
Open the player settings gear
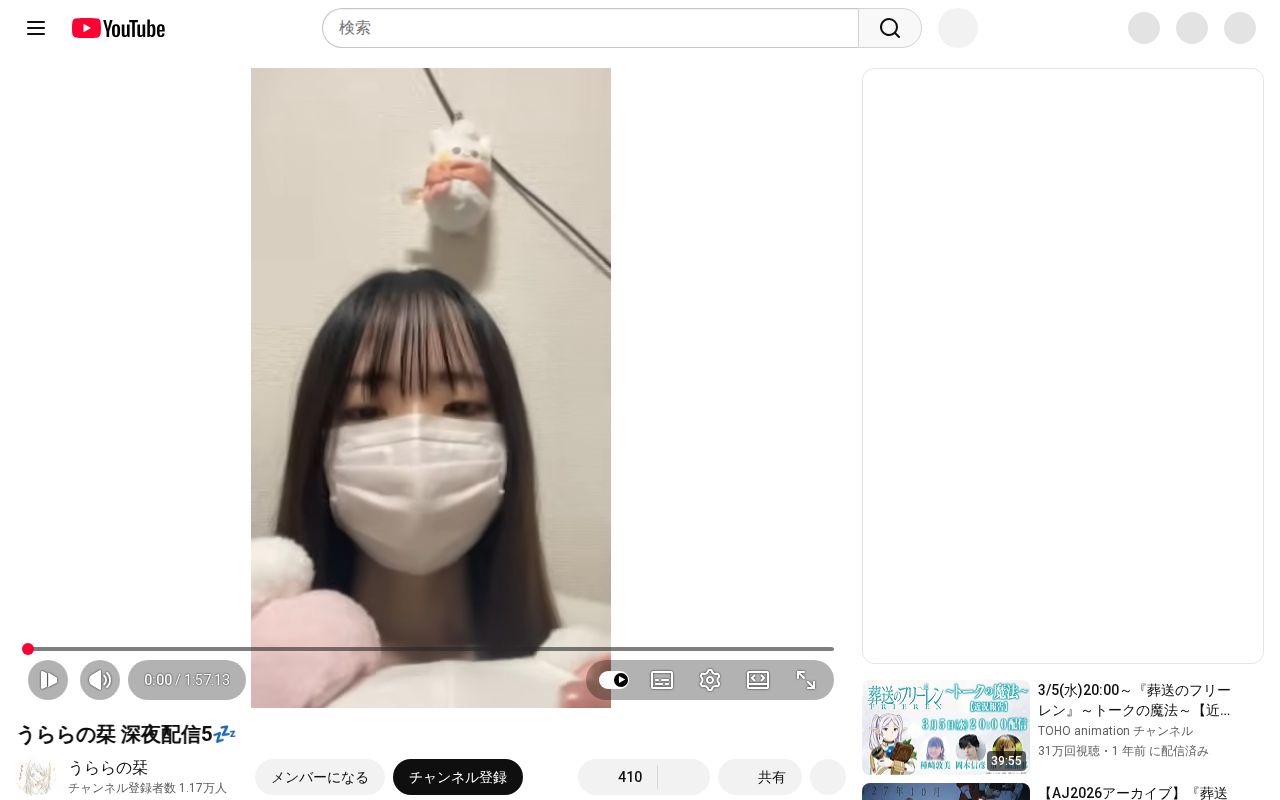pos(710,680)
